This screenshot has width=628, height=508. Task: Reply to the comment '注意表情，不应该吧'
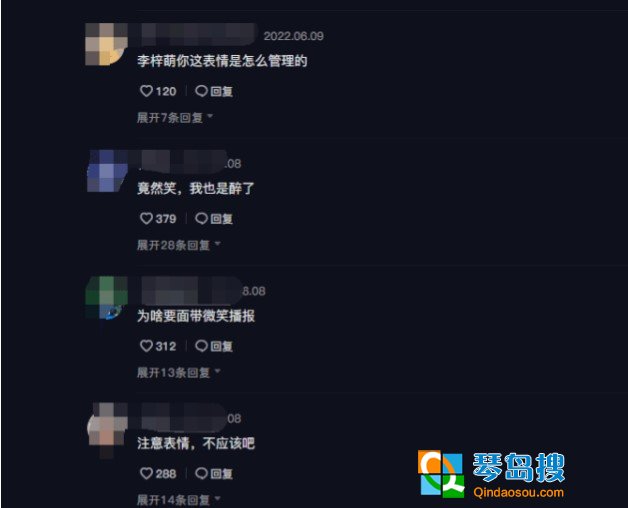(x=214, y=473)
